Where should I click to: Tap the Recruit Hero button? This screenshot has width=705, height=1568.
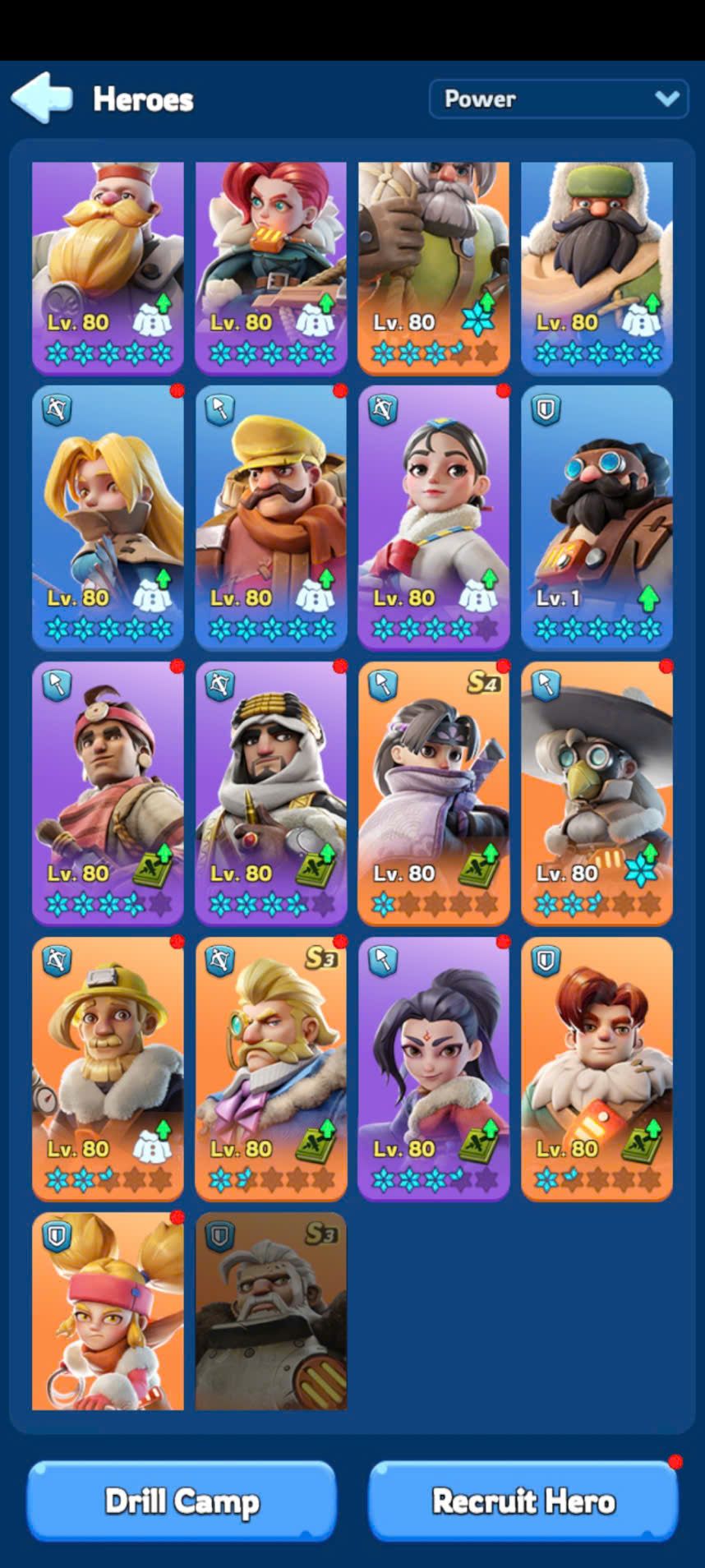[x=523, y=1501]
